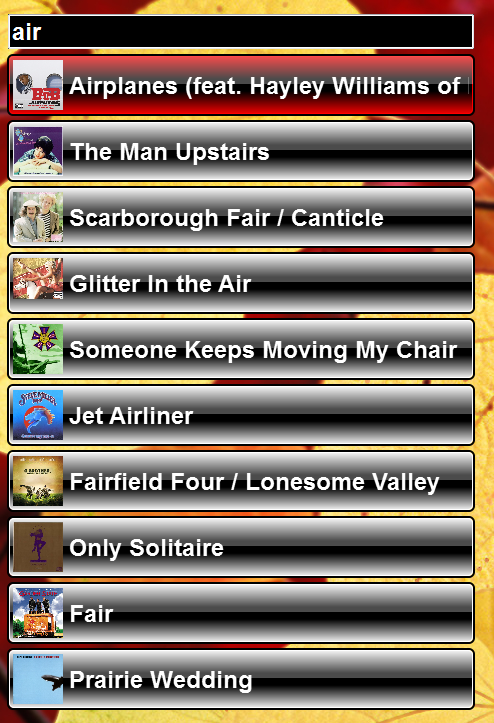Image resolution: width=494 pixels, height=723 pixels.
Task: Tap the search field containing "air"
Action: pyautogui.click(x=241, y=31)
